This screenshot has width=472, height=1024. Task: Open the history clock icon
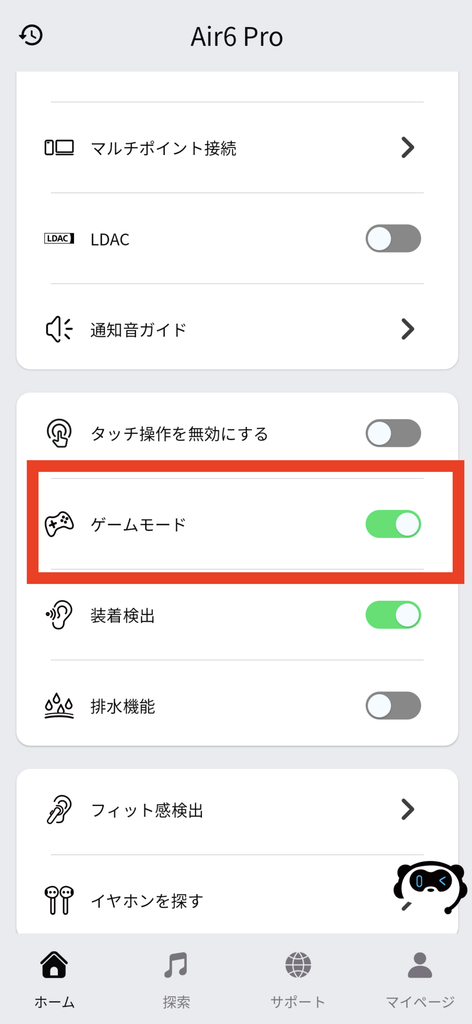coord(31,35)
